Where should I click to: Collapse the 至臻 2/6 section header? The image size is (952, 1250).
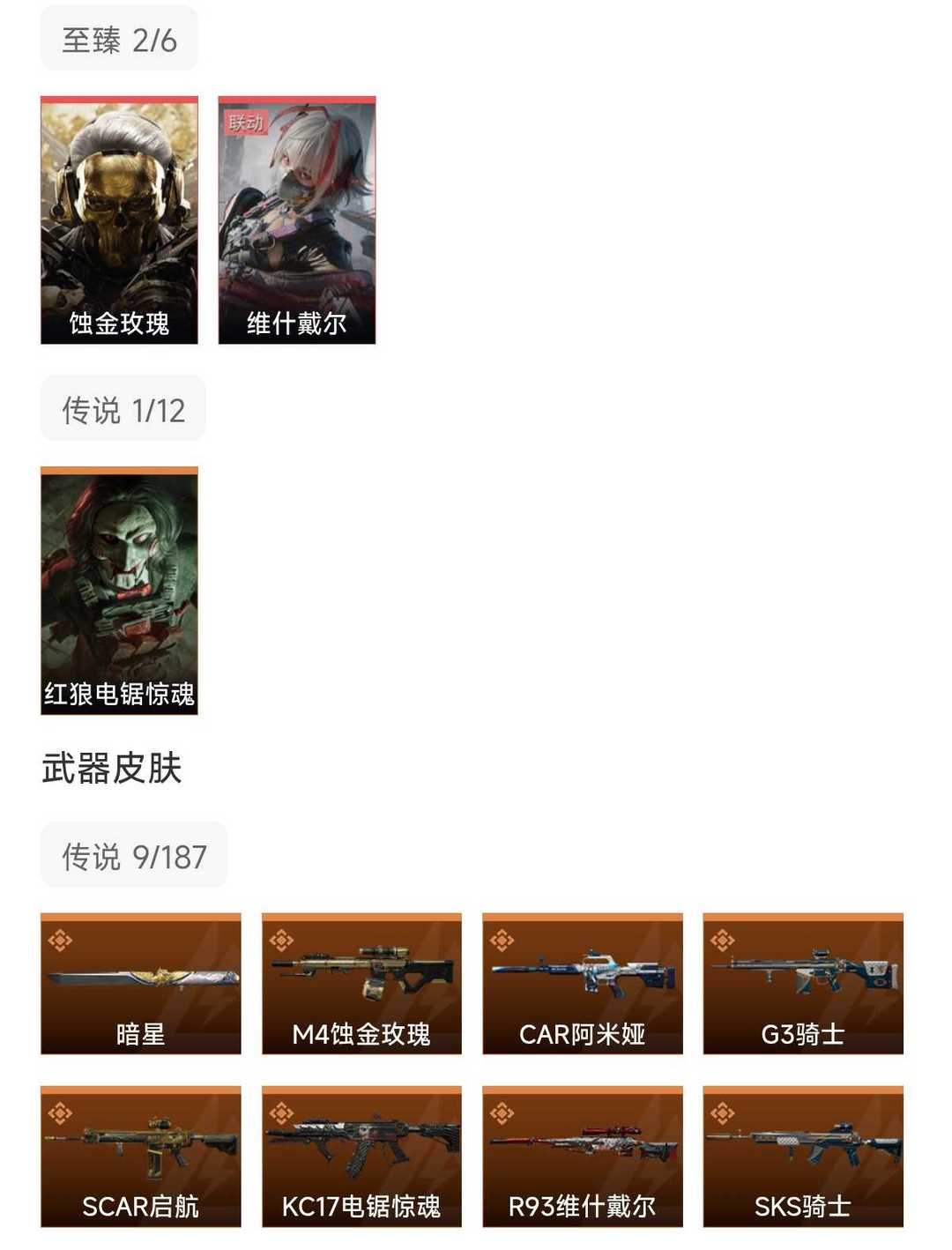coord(122,36)
